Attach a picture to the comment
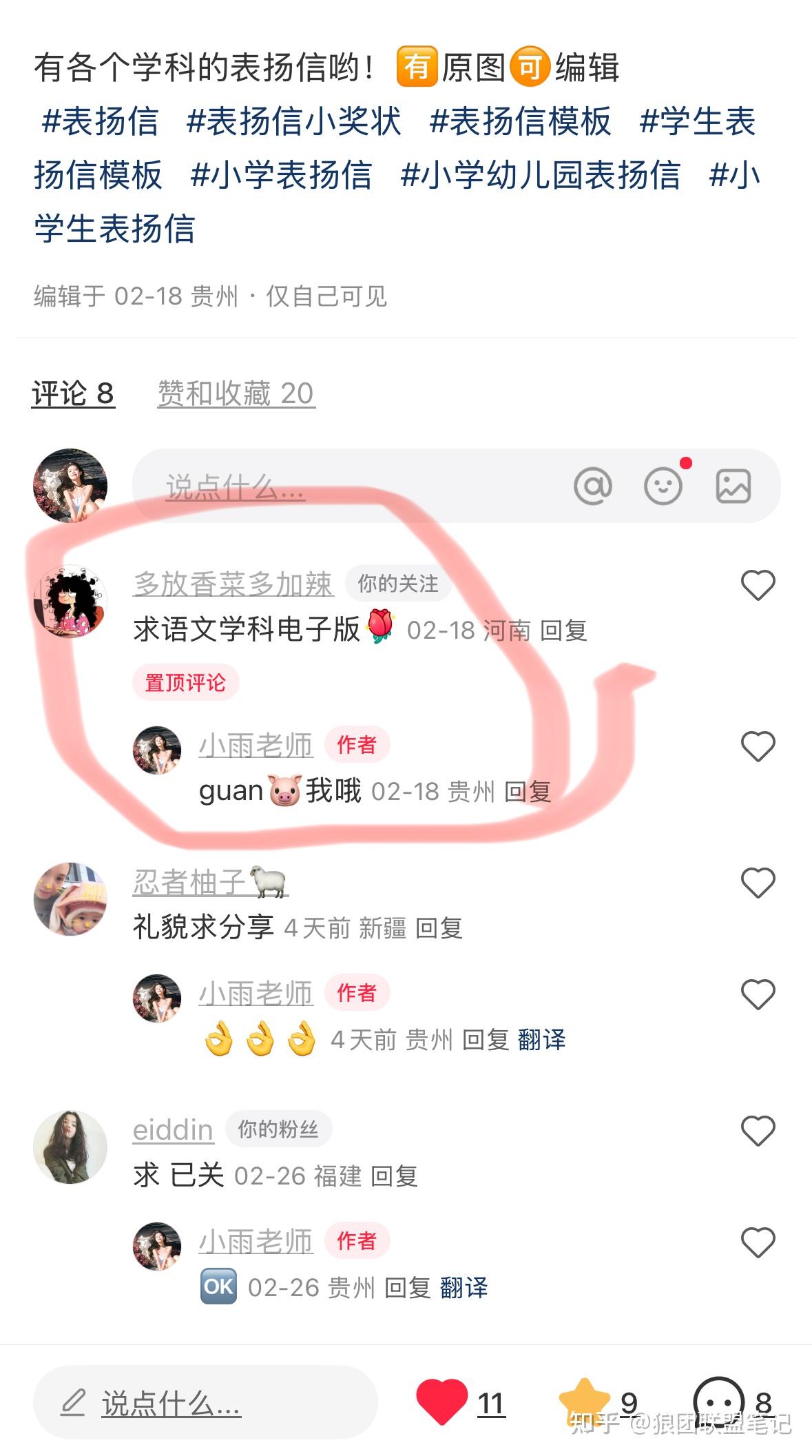The image size is (812, 1456). click(733, 486)
